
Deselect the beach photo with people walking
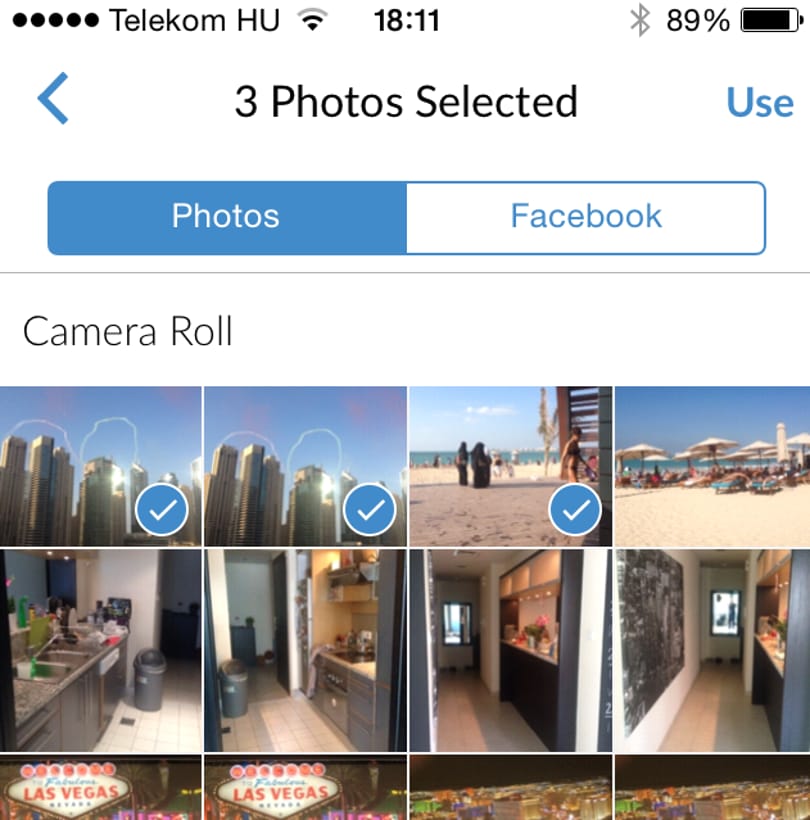pyautogui.click(x=510, y=466)
